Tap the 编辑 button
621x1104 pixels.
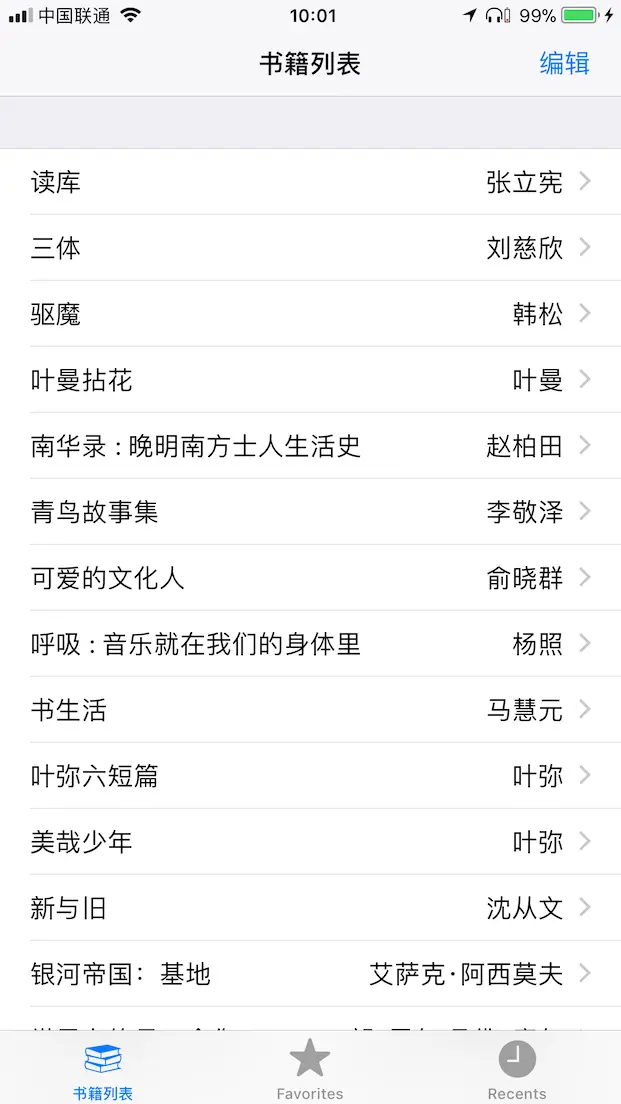pyautogui.click(x=564, y=64)
